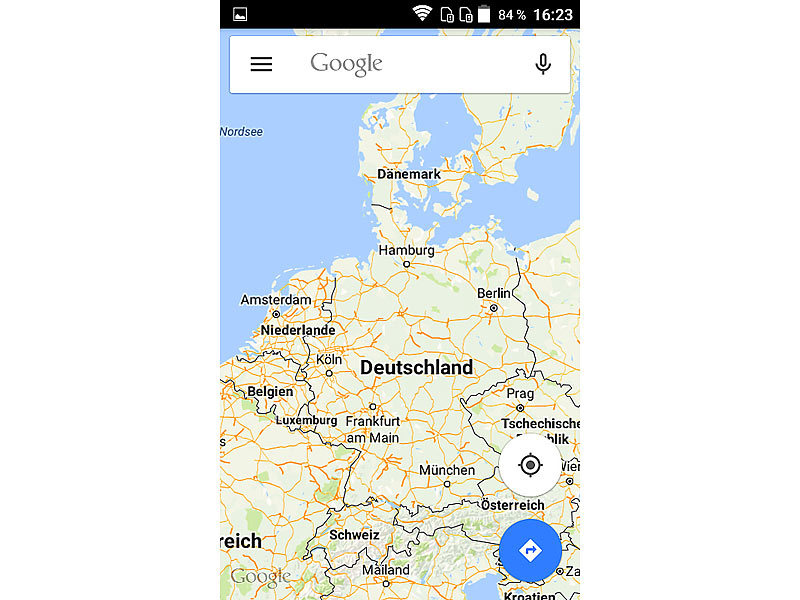Start voice search with the microphone
Image resolution: width=800 pixels, height=600 pixels.
click(543, 64)
